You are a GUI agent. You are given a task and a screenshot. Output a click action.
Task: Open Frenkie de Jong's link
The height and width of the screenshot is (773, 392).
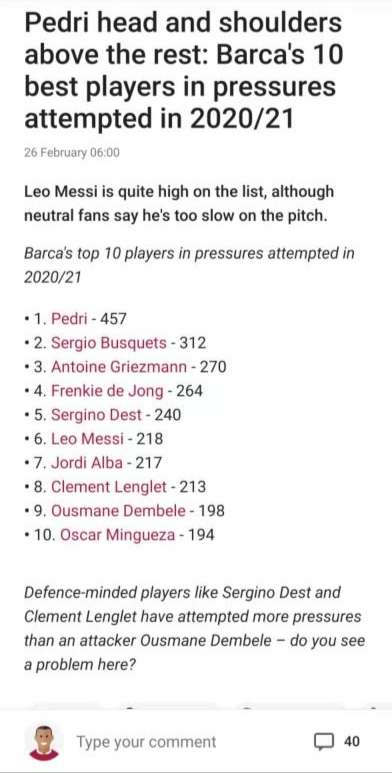107,391
